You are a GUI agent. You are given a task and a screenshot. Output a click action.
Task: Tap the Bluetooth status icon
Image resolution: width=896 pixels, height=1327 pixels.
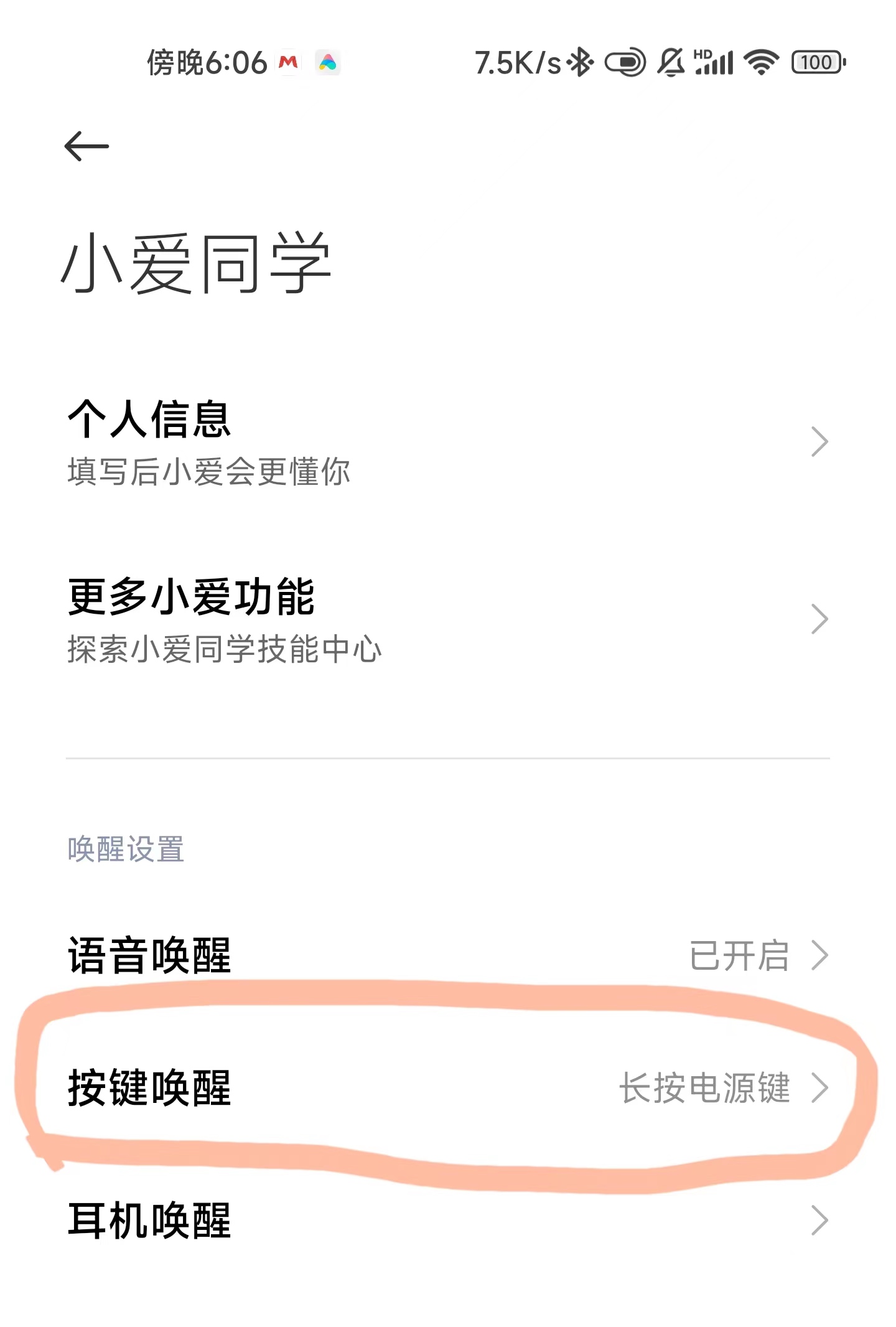[579, 62]
